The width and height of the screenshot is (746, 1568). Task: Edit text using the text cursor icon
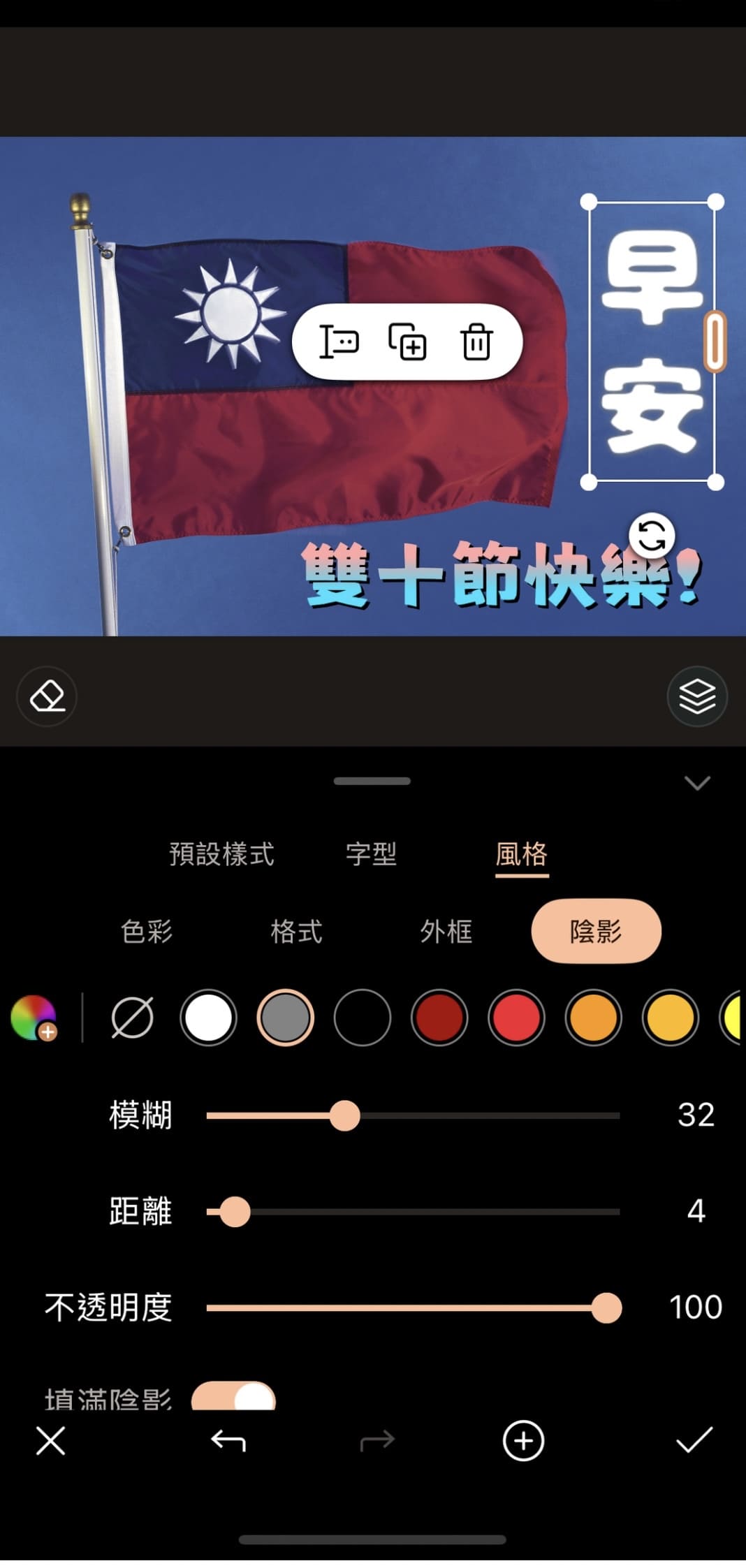click(339, 342)
